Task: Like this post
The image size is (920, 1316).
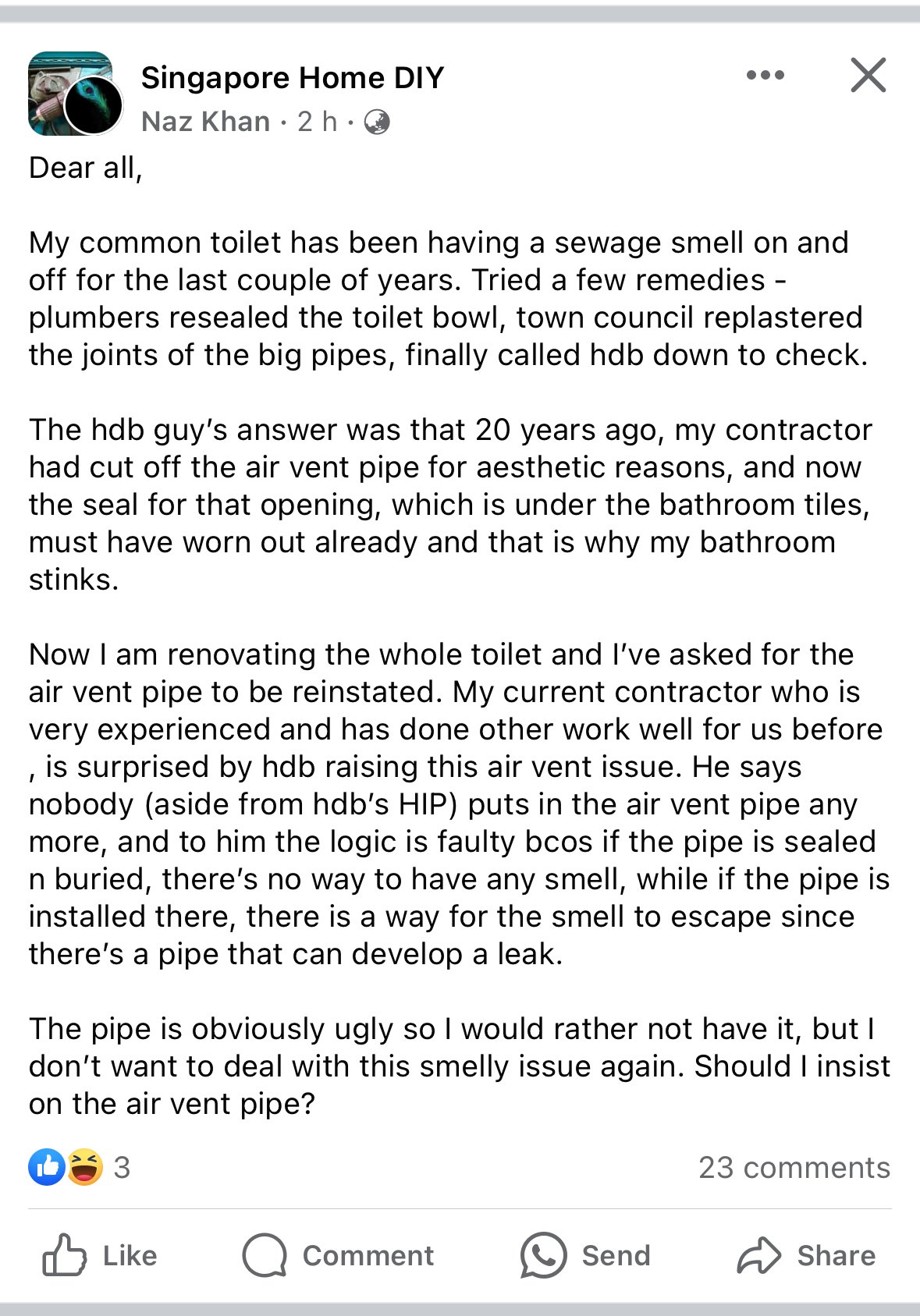Action: tap(100, 1255)
